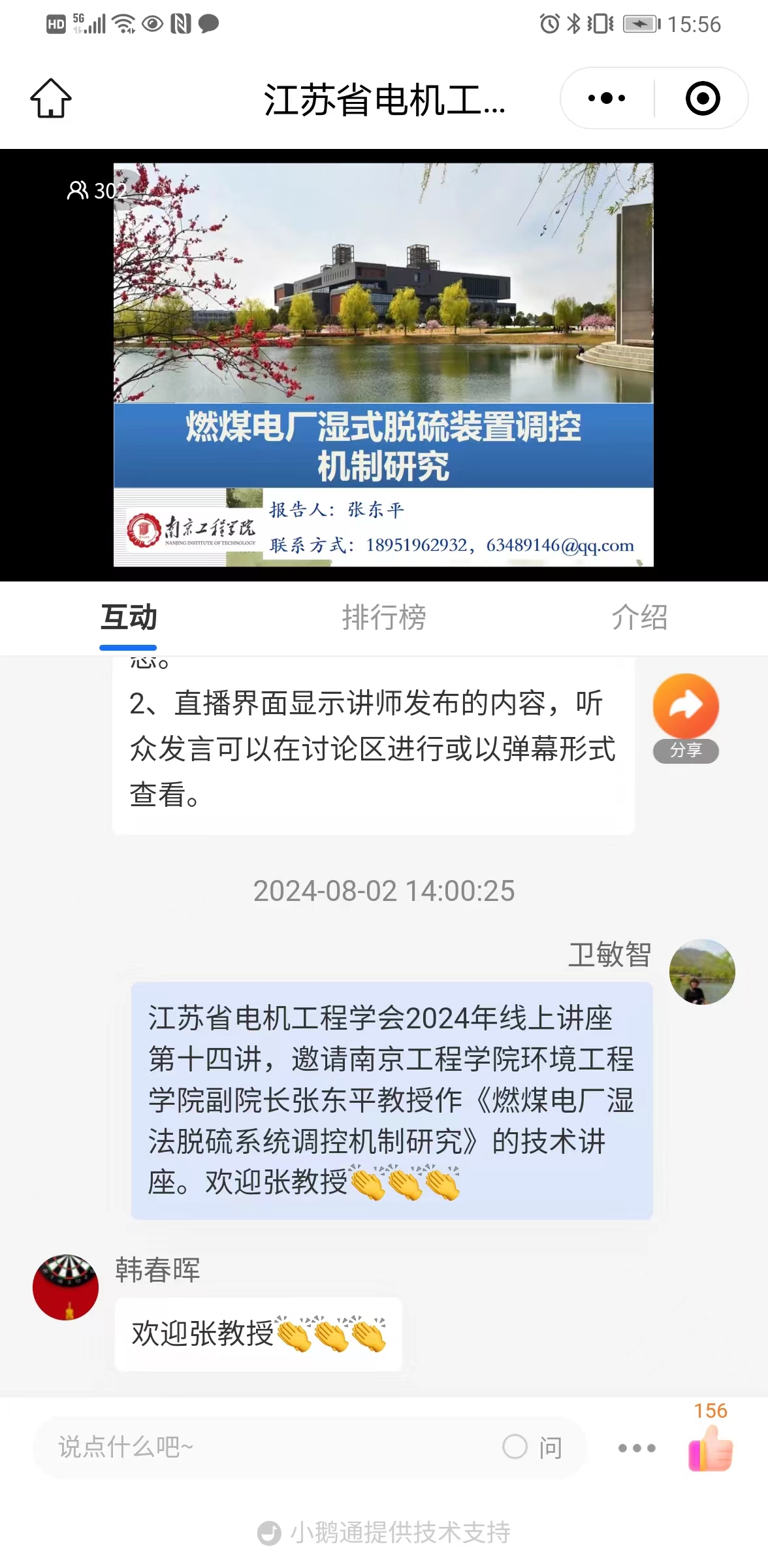This screenshot has width=768, height=1568.
Task: Select the 互动 tab
Action: point(129,617)
